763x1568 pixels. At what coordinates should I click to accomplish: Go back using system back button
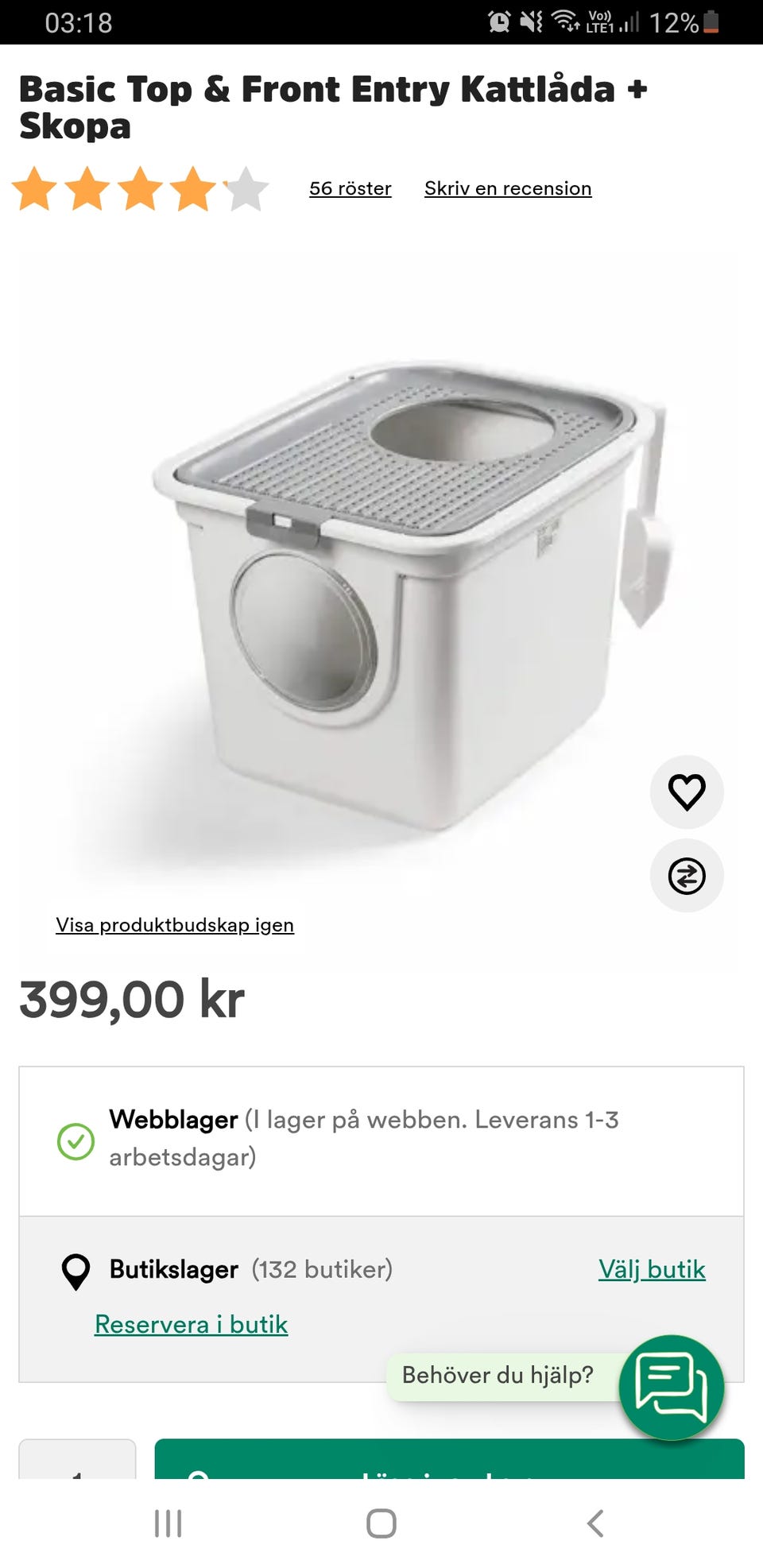point(595,1523)
